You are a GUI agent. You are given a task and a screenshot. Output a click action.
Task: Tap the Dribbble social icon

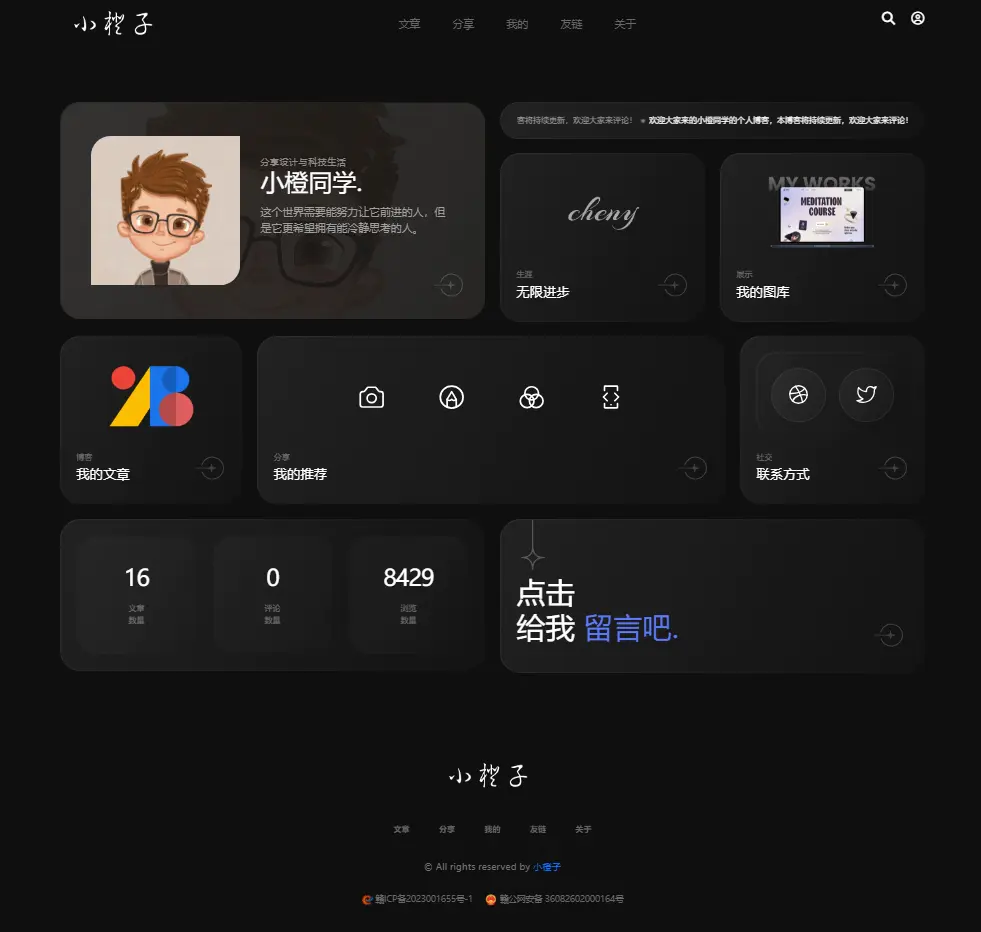click(798, 395)
